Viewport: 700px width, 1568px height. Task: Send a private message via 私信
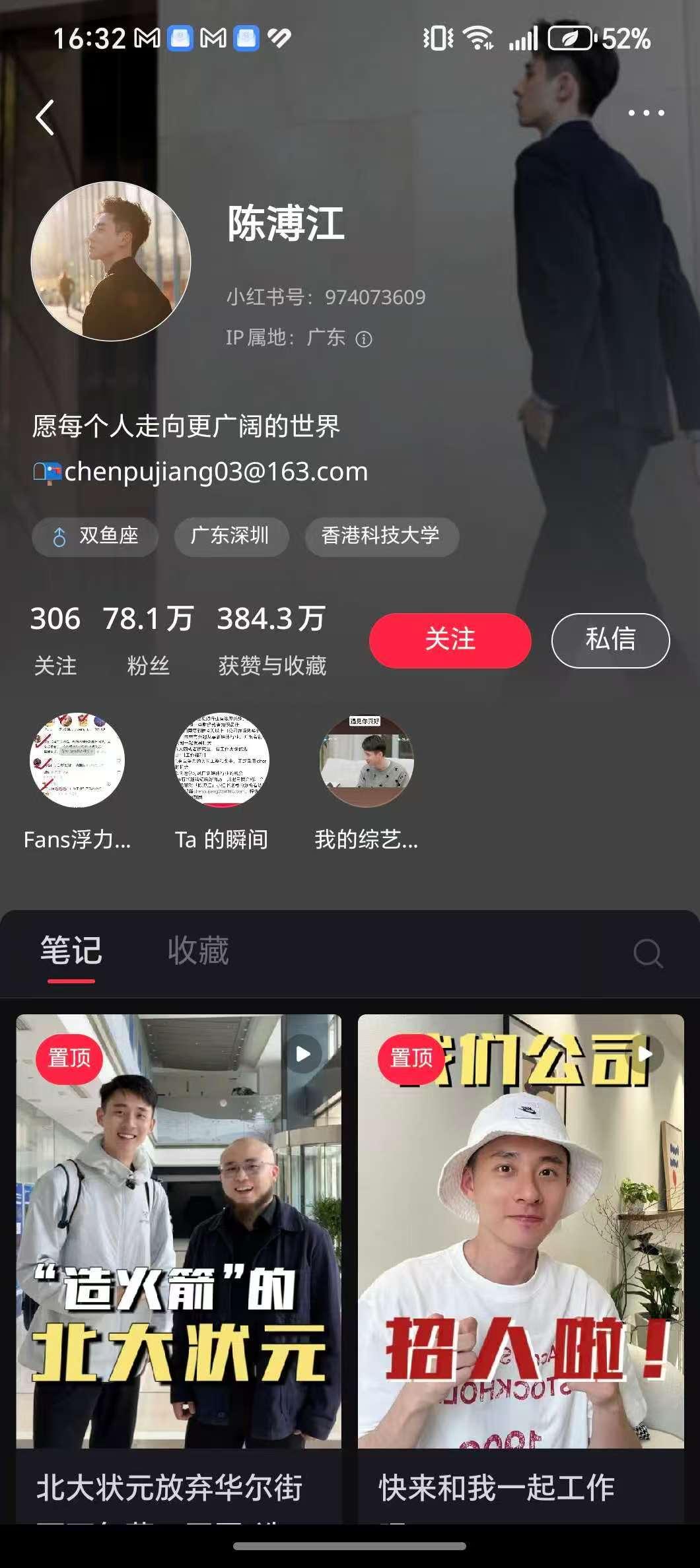pos(610,639)
